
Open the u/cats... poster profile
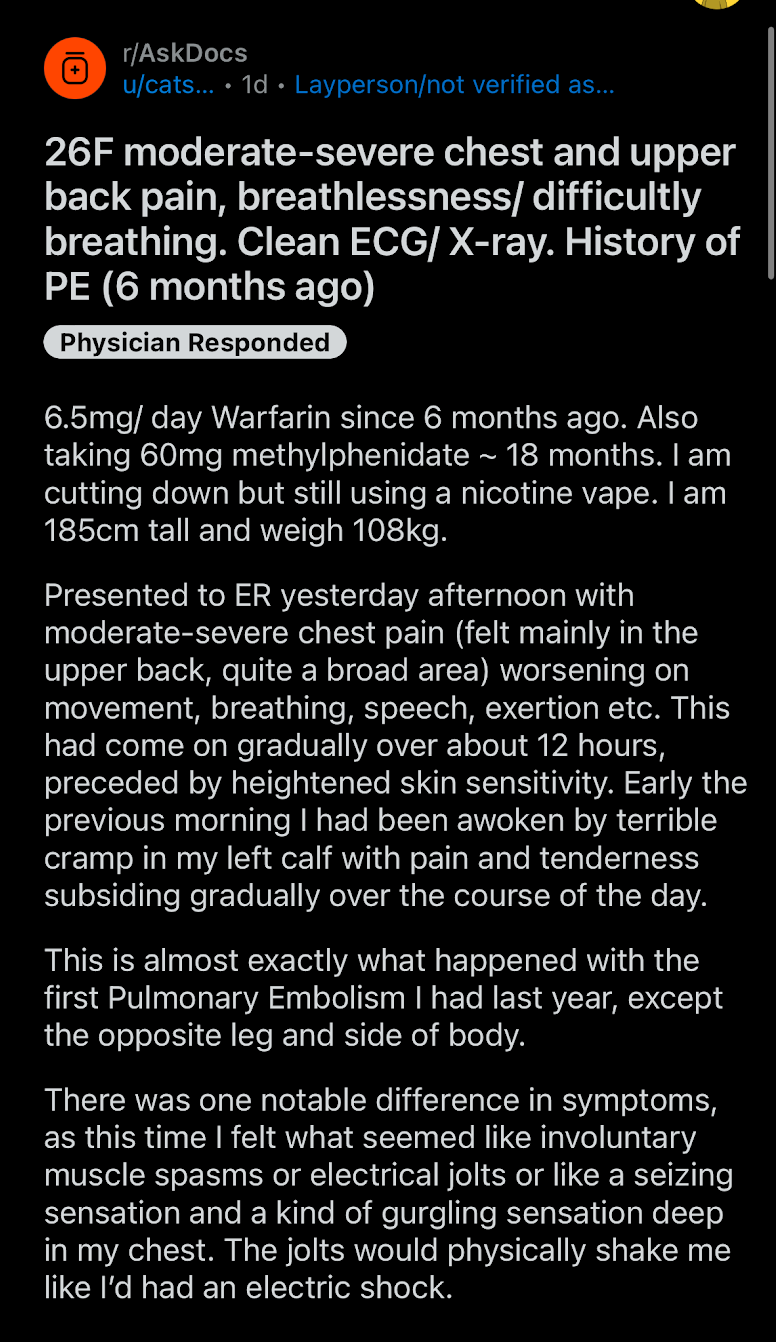click(168, 85)
